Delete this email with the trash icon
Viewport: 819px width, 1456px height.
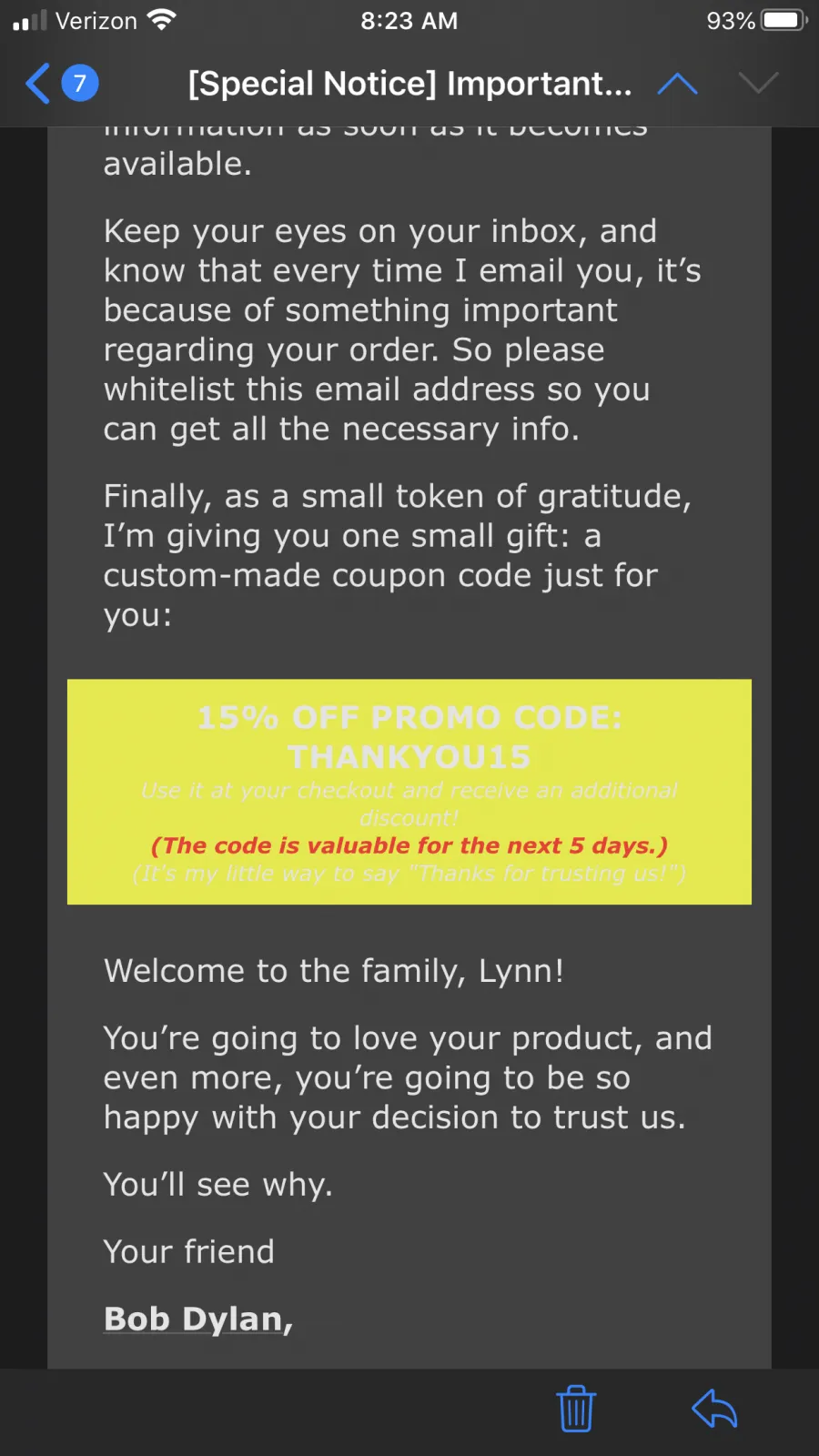(576, 1409)
